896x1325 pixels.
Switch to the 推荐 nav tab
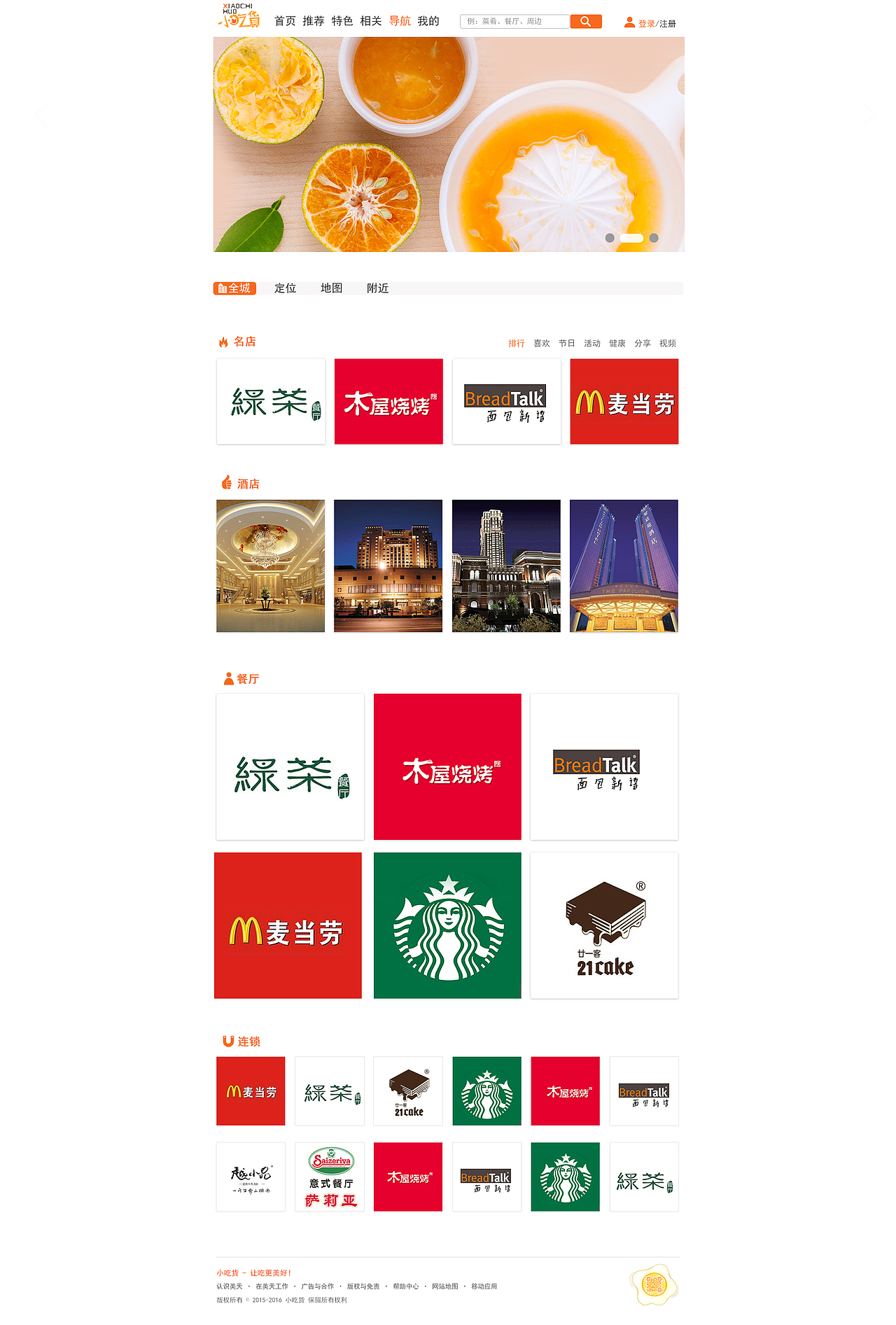(x=313, y=22)
